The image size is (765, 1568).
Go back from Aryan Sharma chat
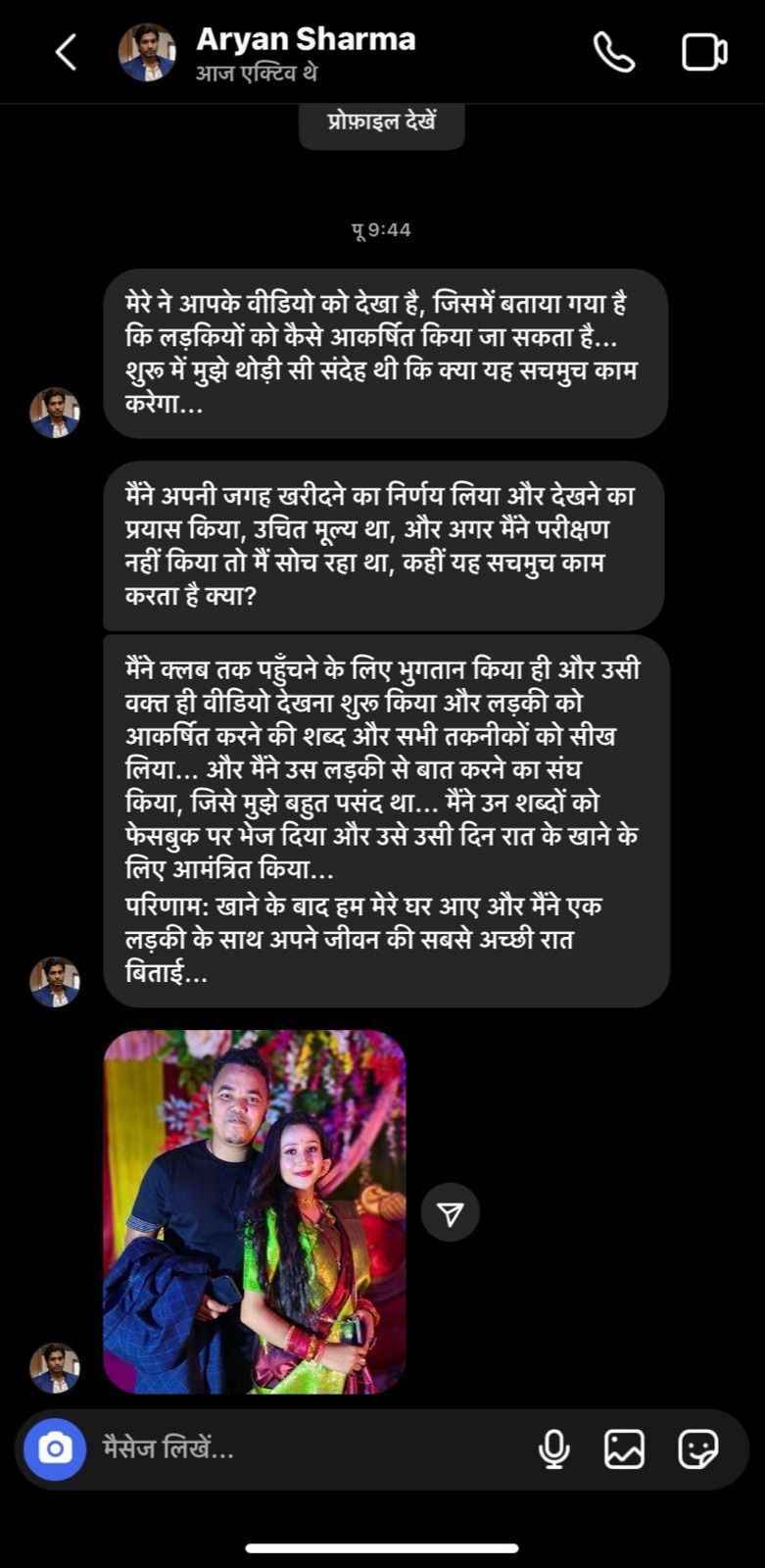pos(66,52)
